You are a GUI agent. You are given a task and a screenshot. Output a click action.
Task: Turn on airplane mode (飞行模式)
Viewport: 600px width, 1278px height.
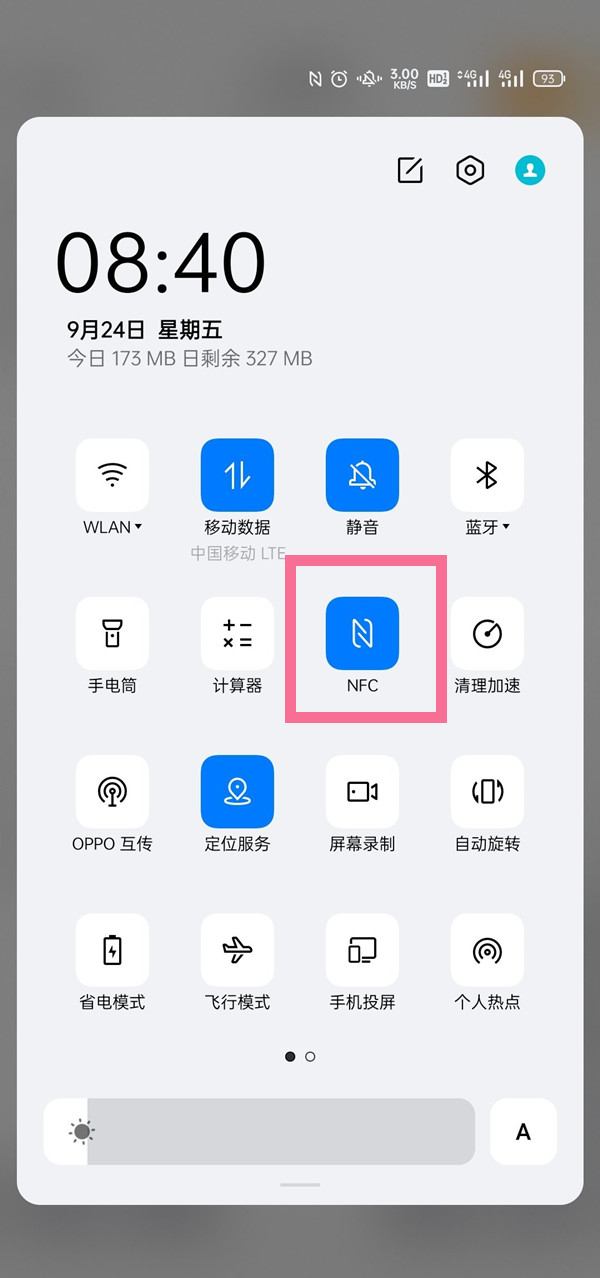[x=237, y=950]
